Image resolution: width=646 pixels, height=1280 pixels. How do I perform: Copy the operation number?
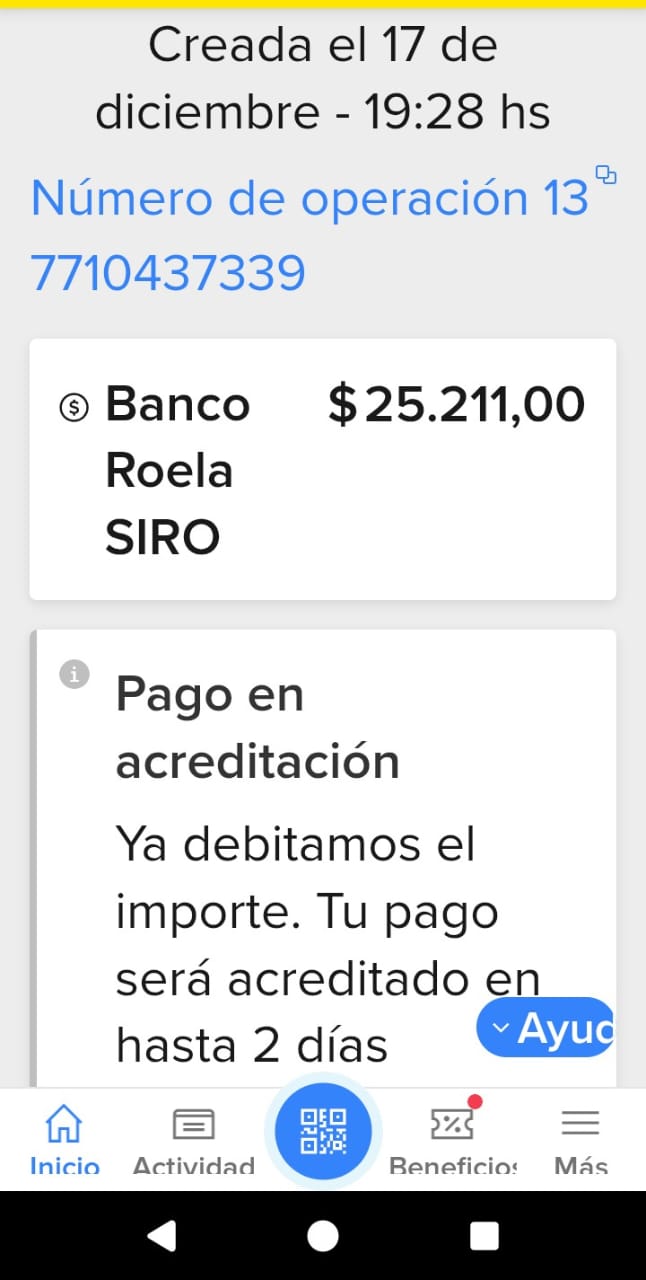606,175
